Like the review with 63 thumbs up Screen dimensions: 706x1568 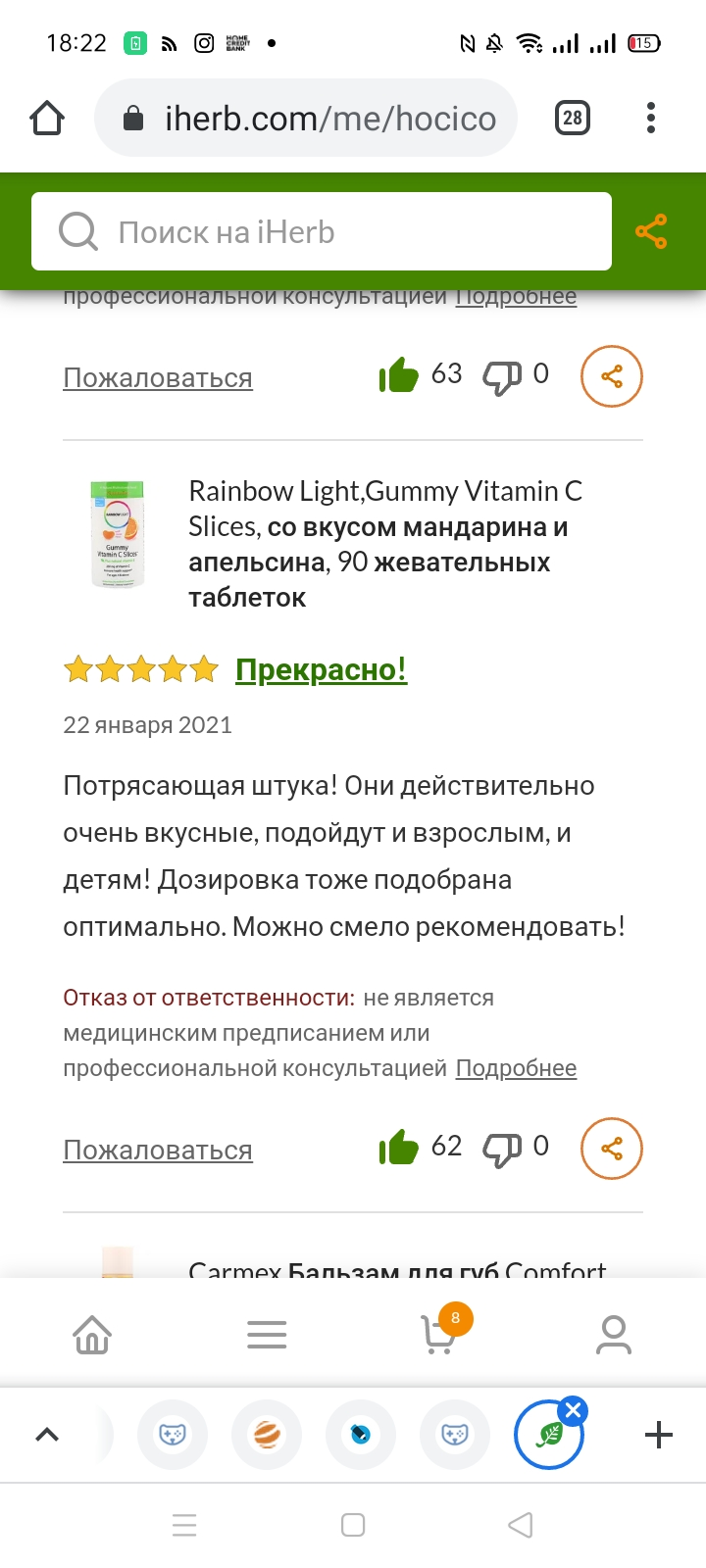[398, 374]
